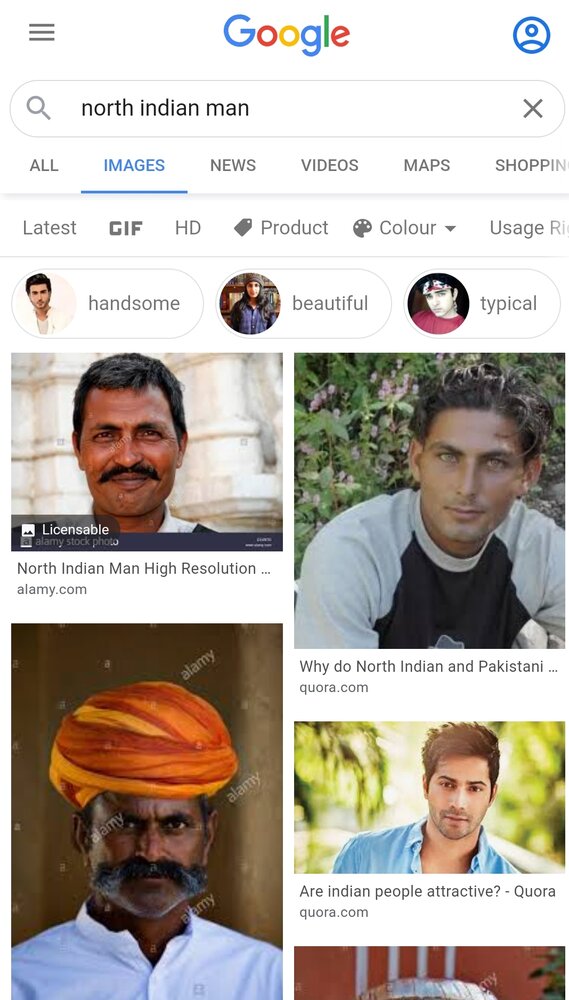This screenshot has width=569, height=1000.
Task: Expand the Colour dropdown
Action: [x=405, y=228]
